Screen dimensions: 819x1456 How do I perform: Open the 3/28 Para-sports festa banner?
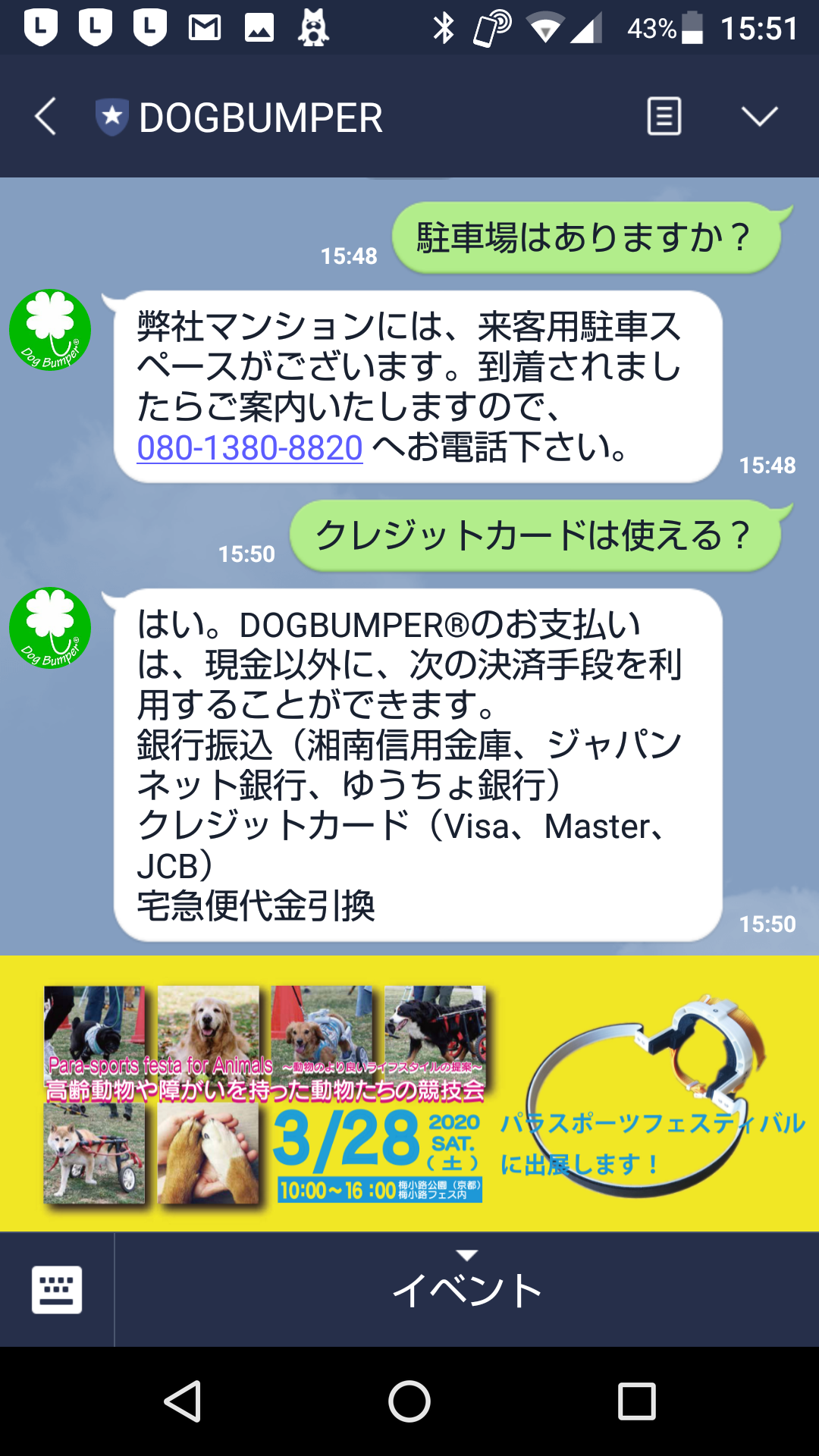coord(409,1094)
